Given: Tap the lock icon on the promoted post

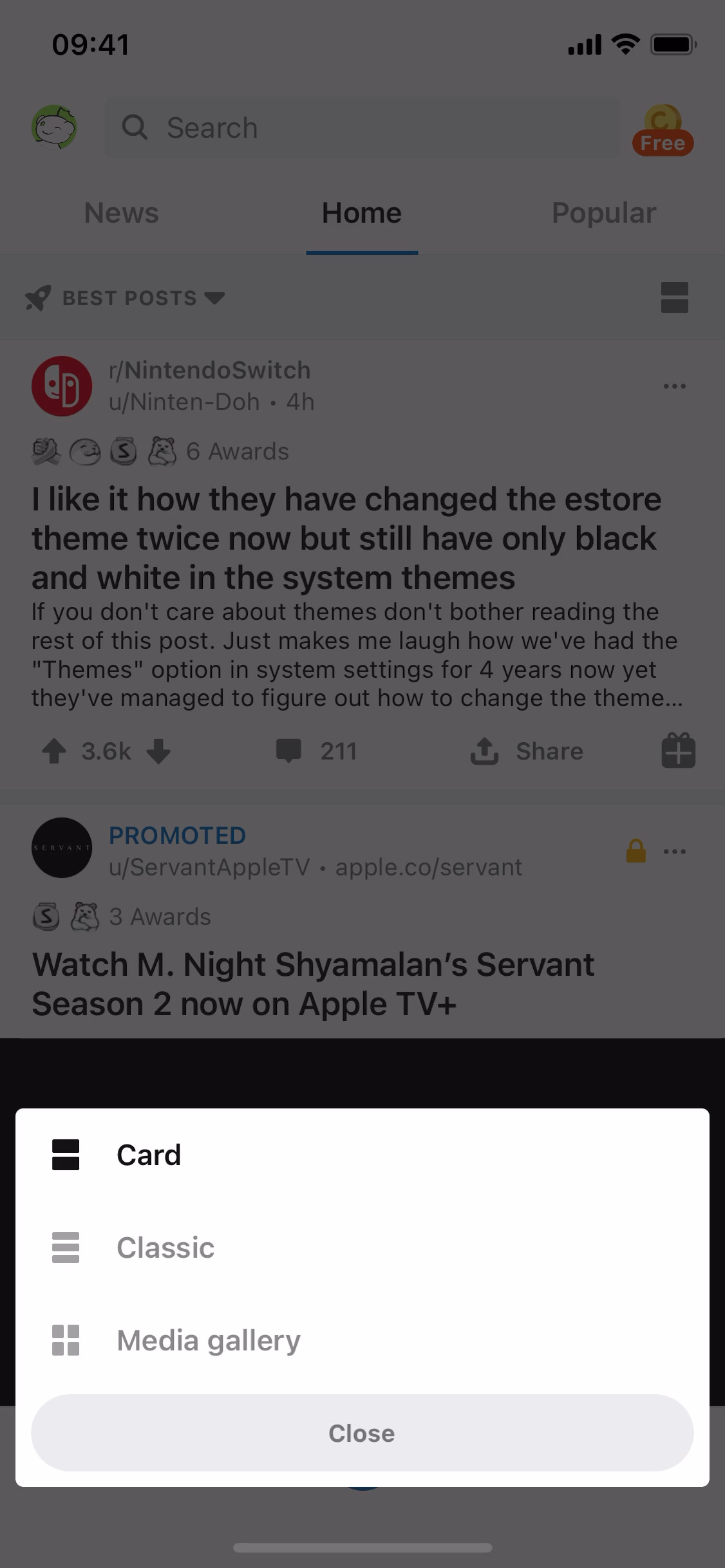Looking at the screenshot, I should click(x=634, y=851).
